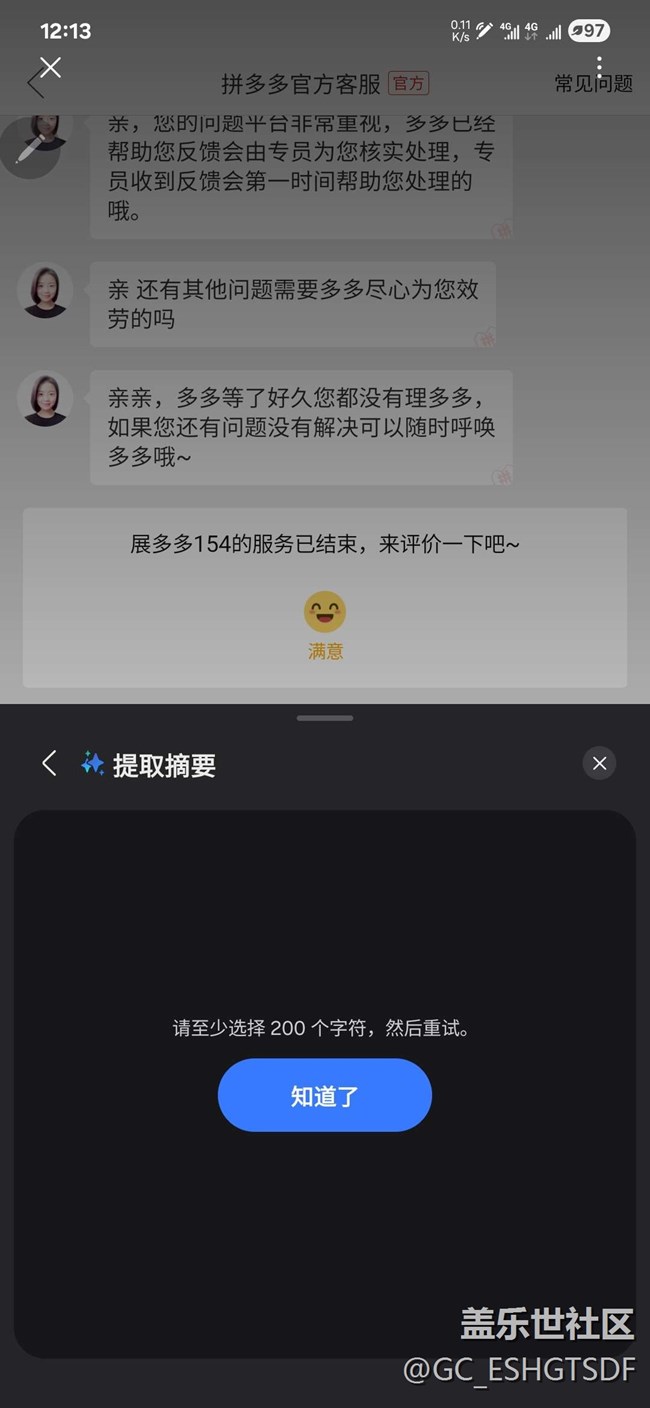
Task: Tap the floating pen edit icon
Action: (30, 148)
